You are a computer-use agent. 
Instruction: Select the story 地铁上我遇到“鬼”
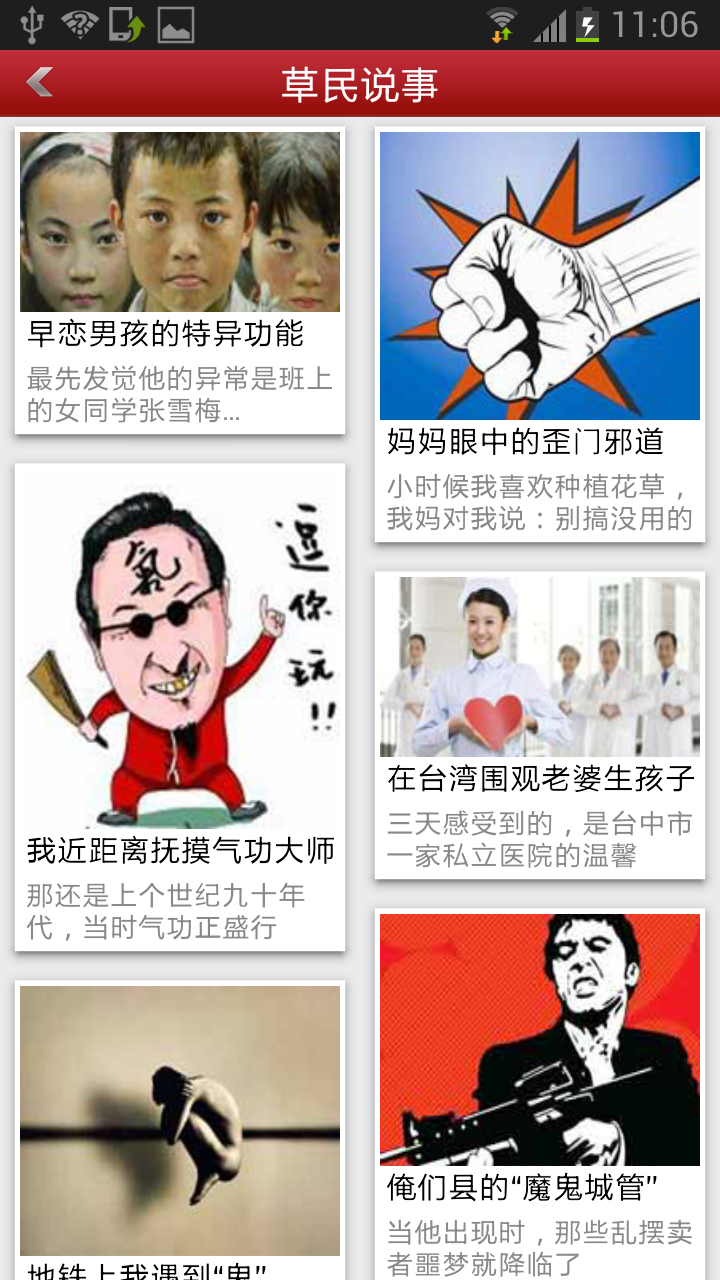180,1130
